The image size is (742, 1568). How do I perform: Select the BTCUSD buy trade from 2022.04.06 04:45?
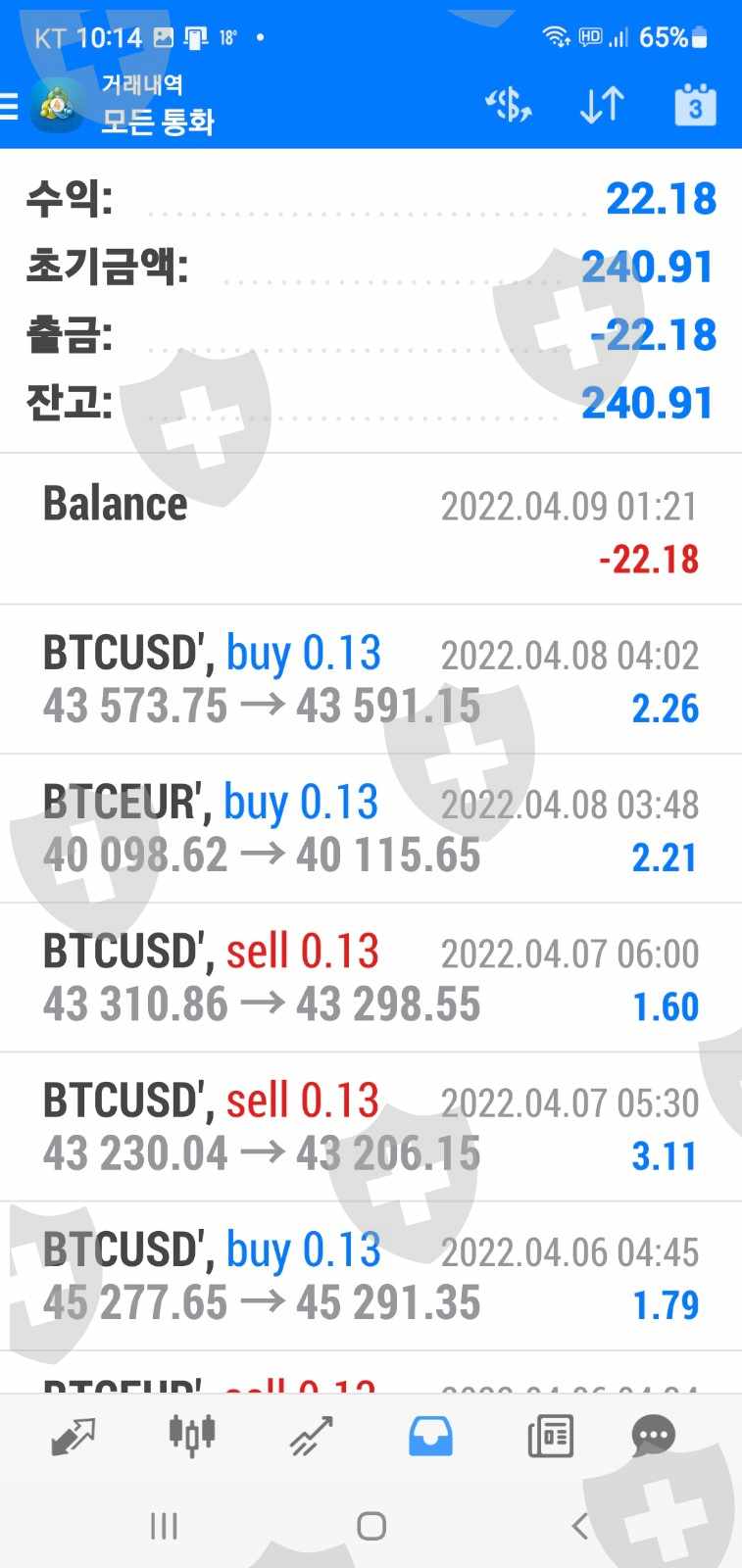point(371,1276)
